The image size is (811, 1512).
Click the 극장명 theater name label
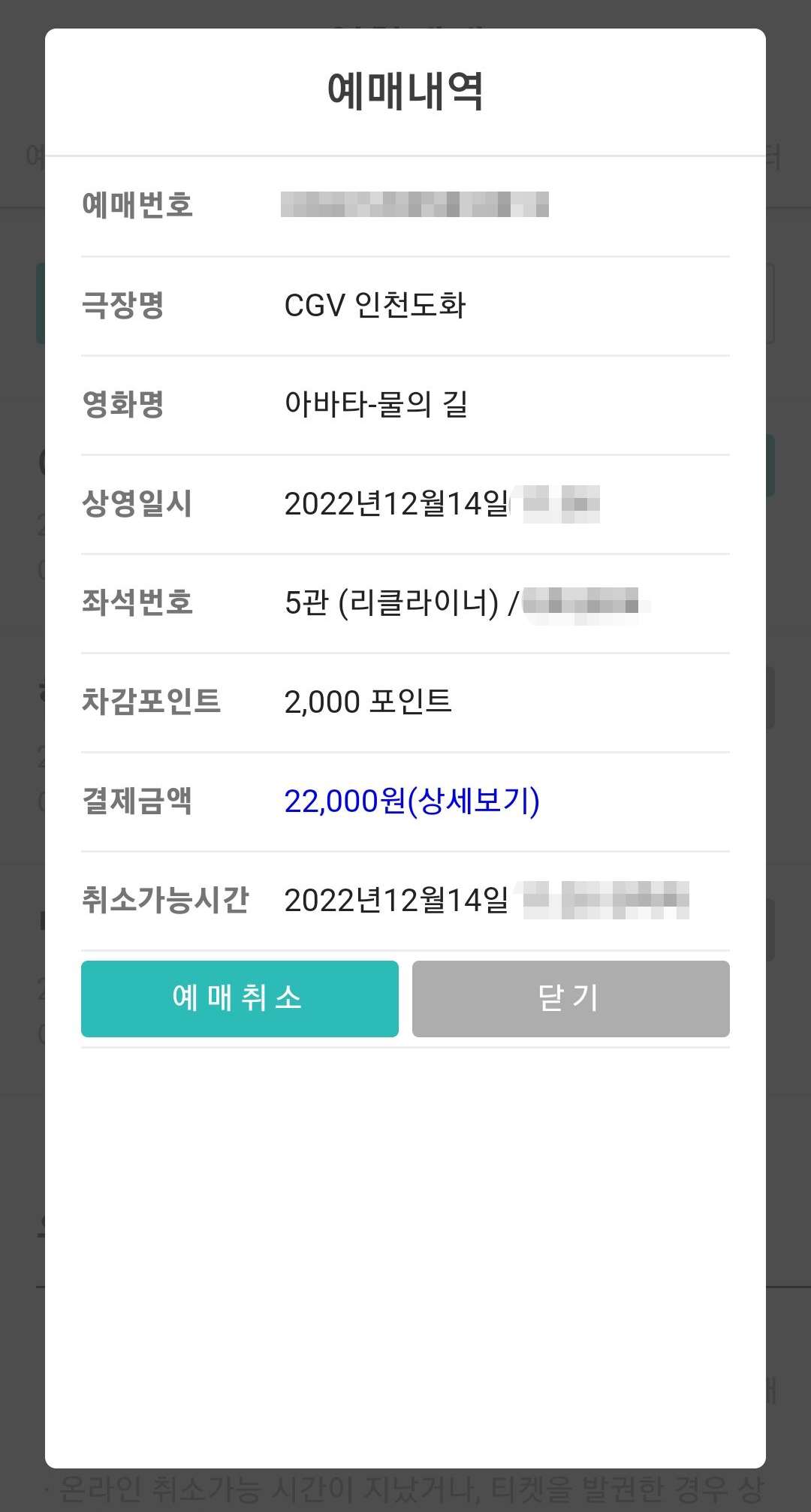click(123, 306)
